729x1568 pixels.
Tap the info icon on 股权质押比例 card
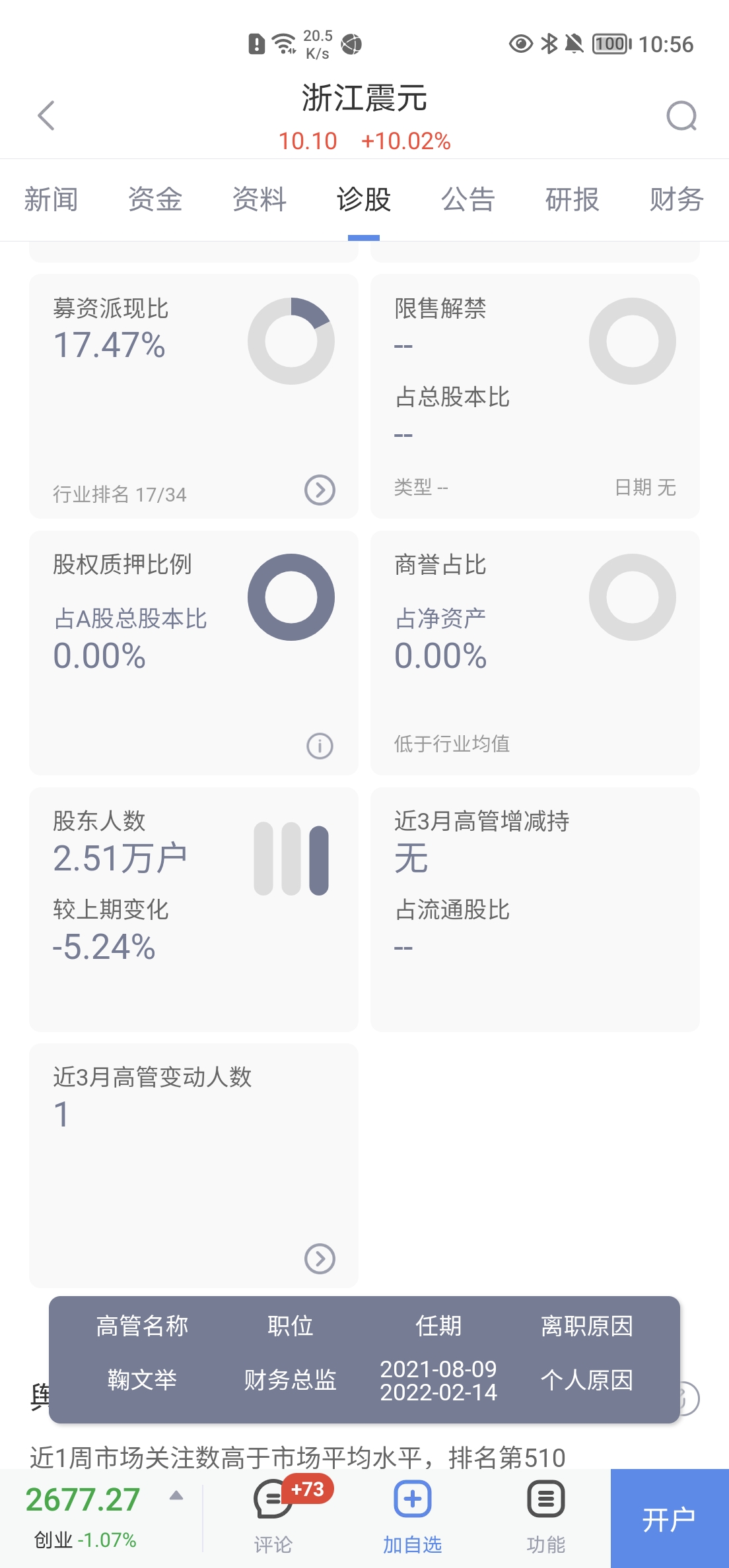click(320, 746)
